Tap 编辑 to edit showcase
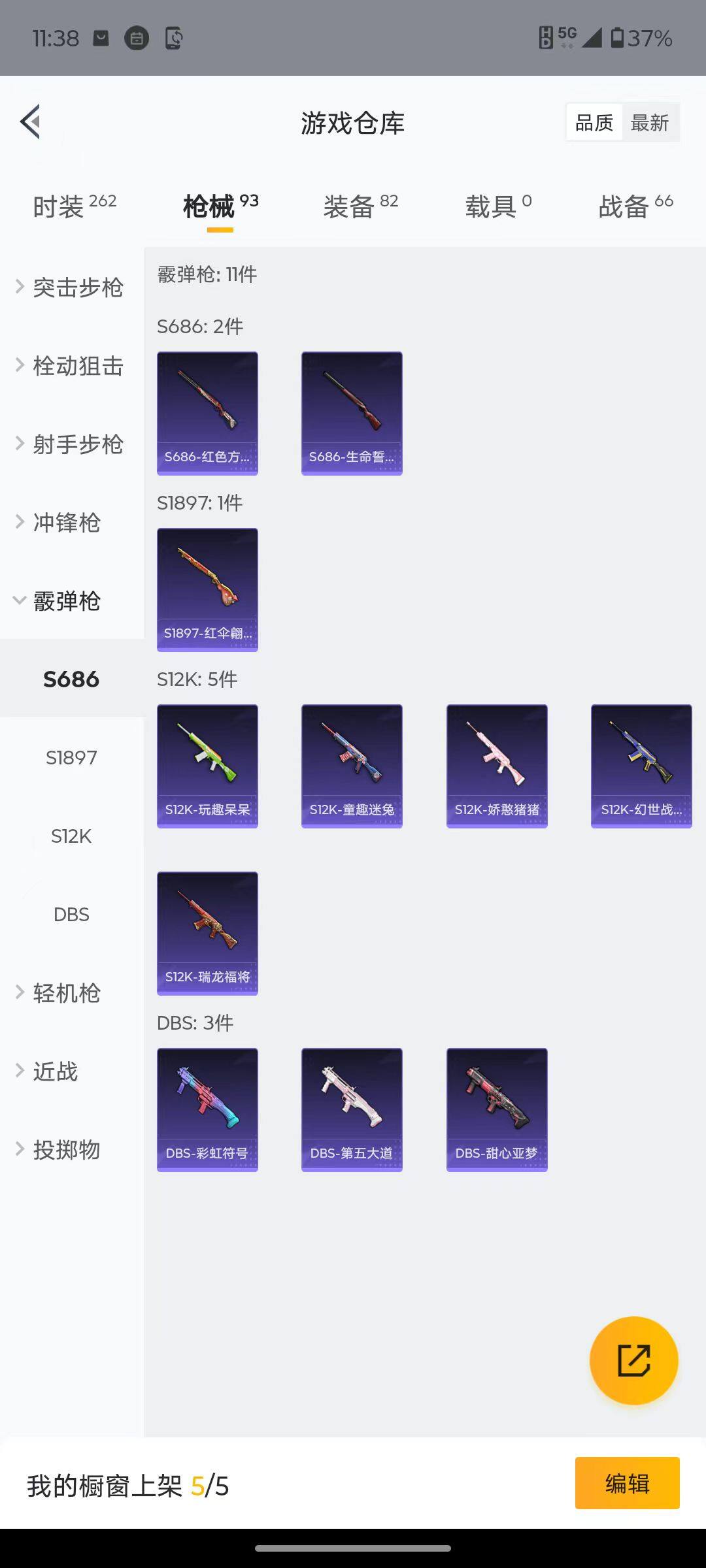 627,1483
